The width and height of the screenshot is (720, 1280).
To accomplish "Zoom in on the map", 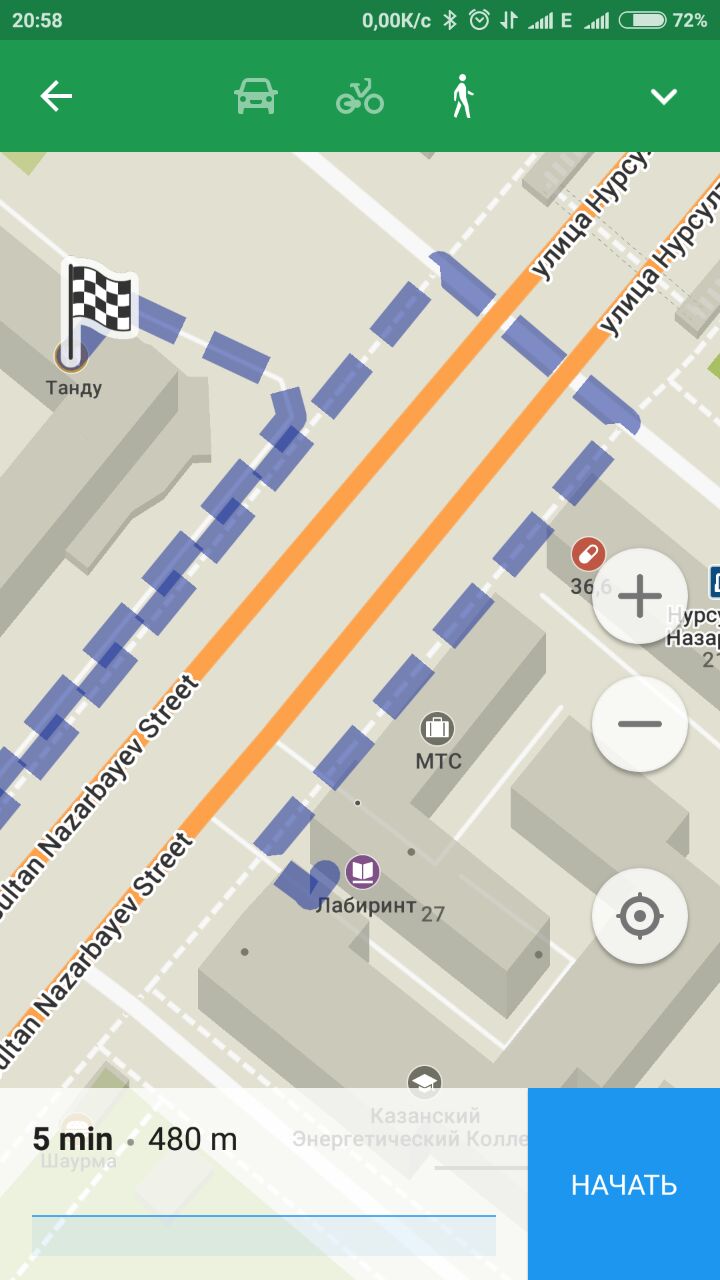I will point(640,597).
